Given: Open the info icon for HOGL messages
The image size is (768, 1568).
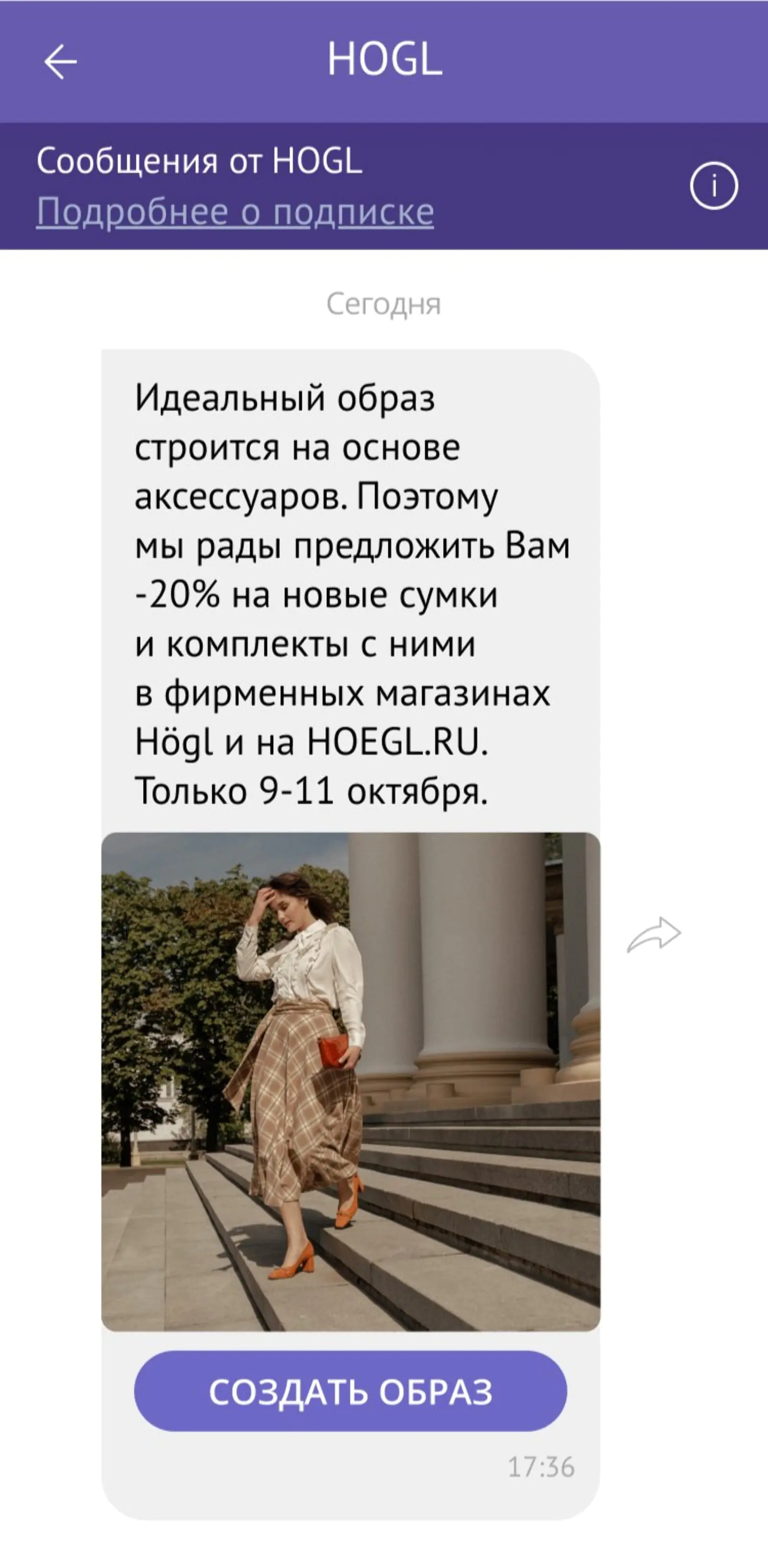Looking at the screenshot, I should 713,186.
